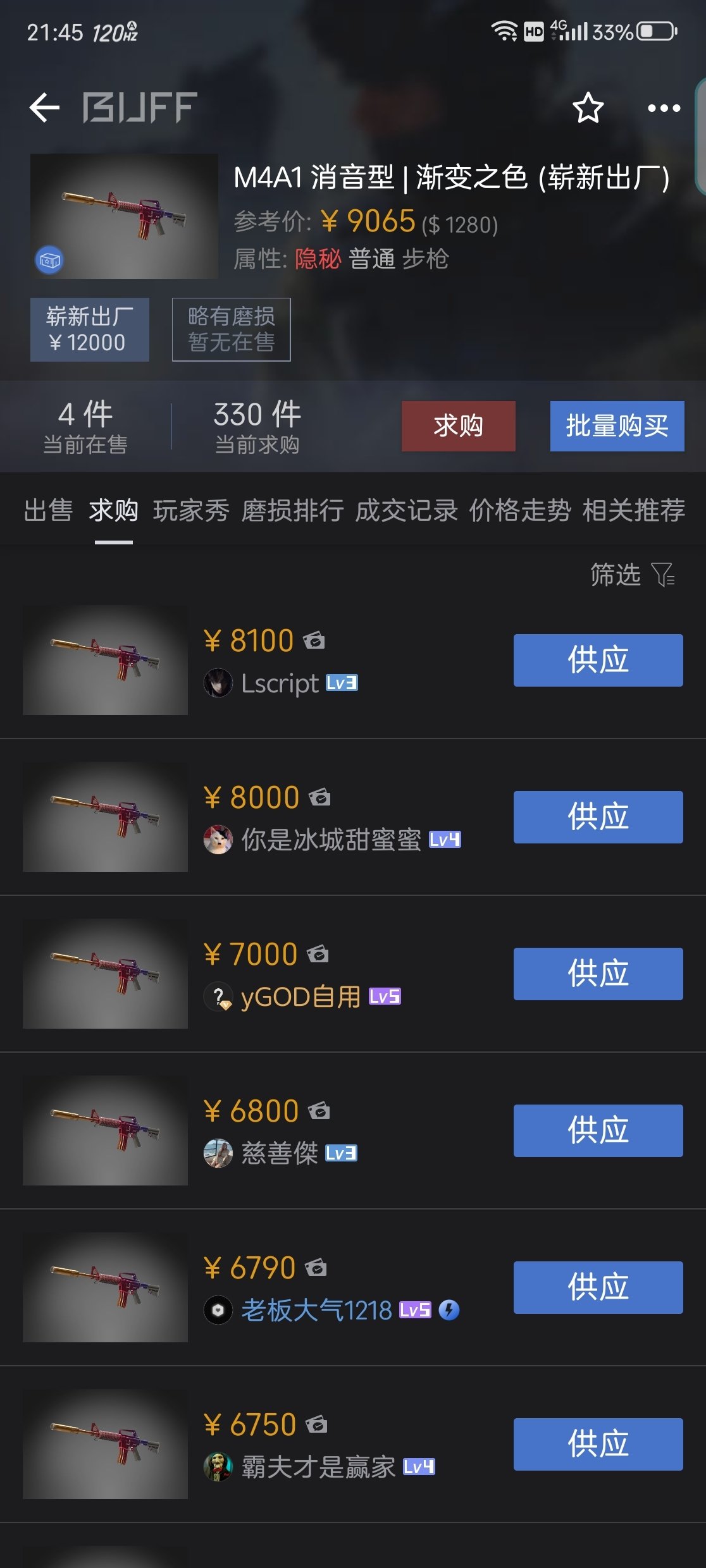Switch to the 价格走势 tab

[x=519, y=510]
